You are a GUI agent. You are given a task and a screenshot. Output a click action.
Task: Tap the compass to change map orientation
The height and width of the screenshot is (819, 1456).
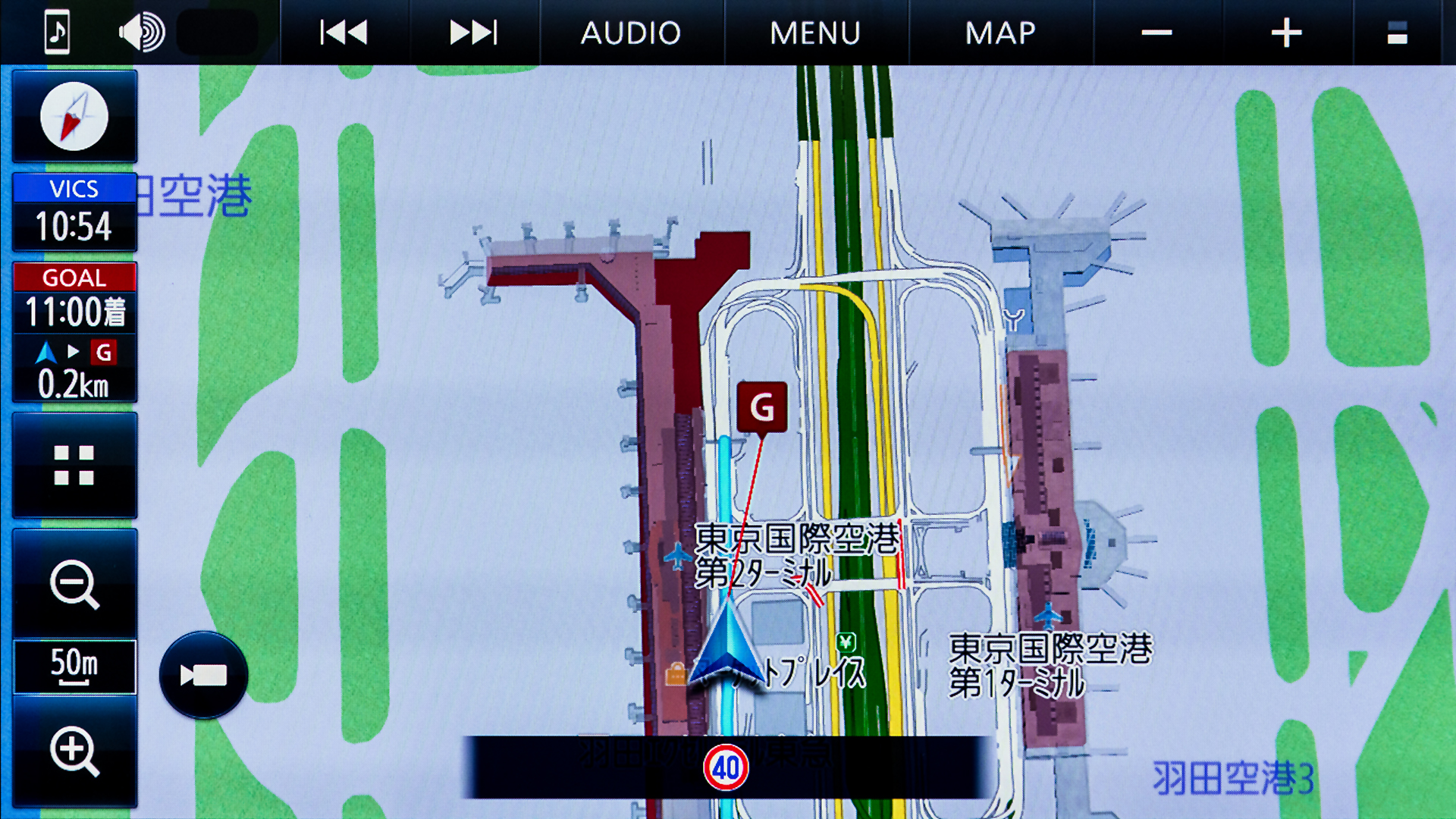(x=74, y=117)
